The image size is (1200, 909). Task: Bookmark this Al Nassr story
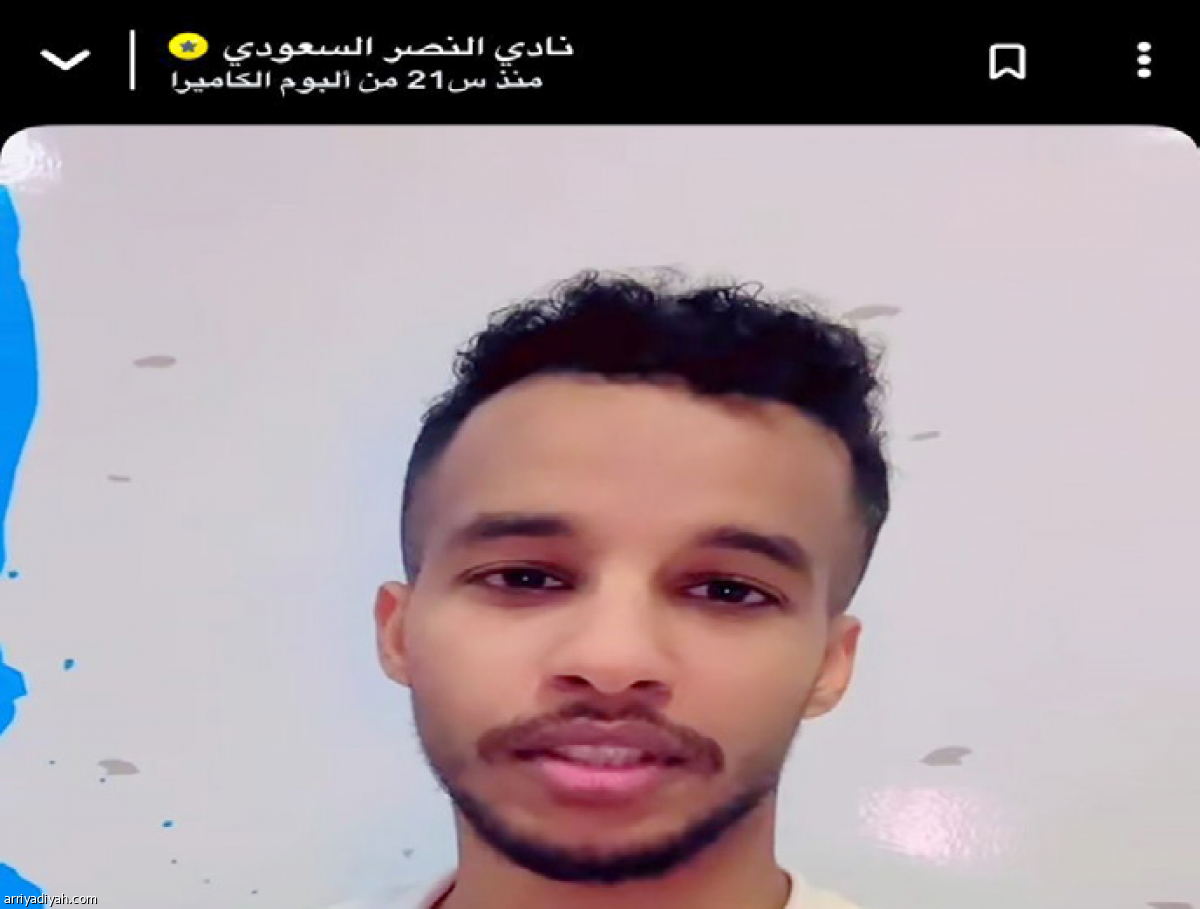(1007, 61)
